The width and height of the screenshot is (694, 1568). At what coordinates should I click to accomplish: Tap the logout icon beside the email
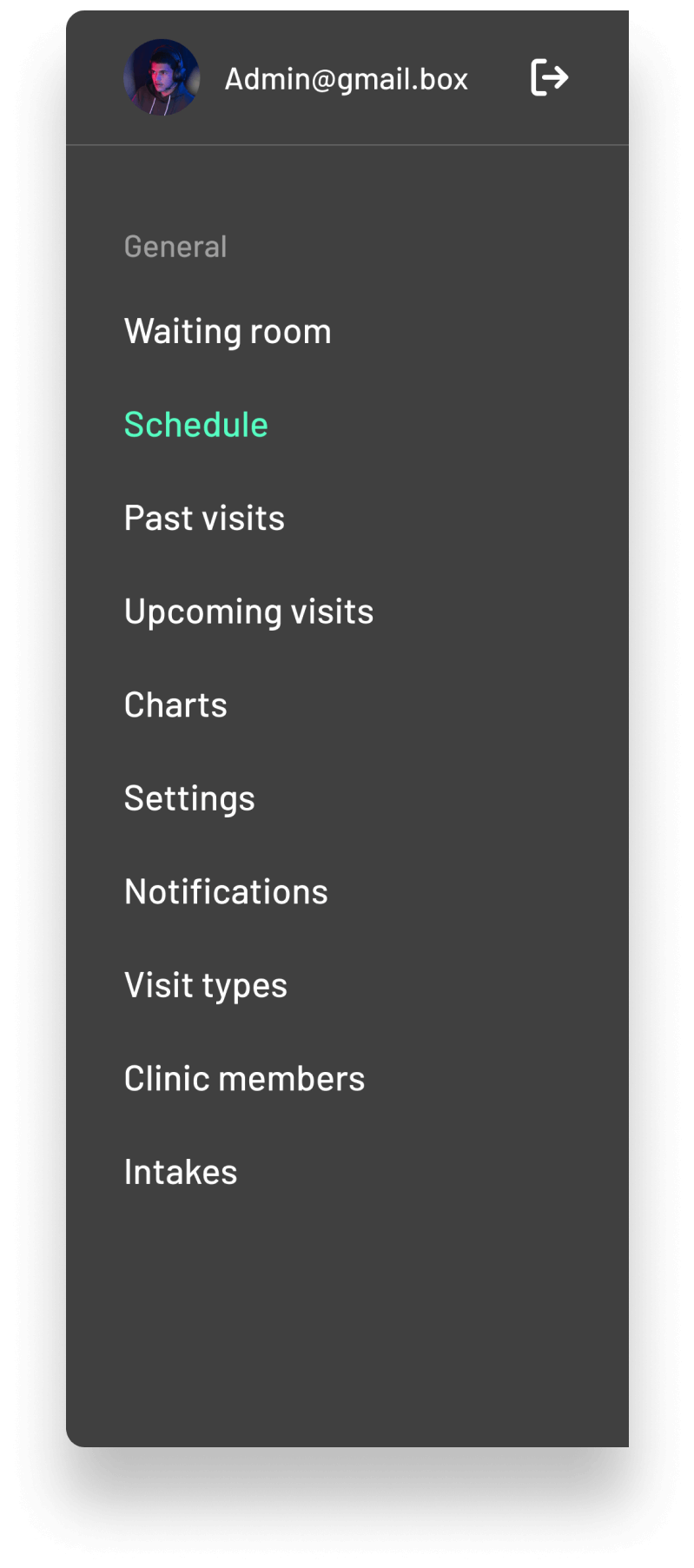[549, 78]
